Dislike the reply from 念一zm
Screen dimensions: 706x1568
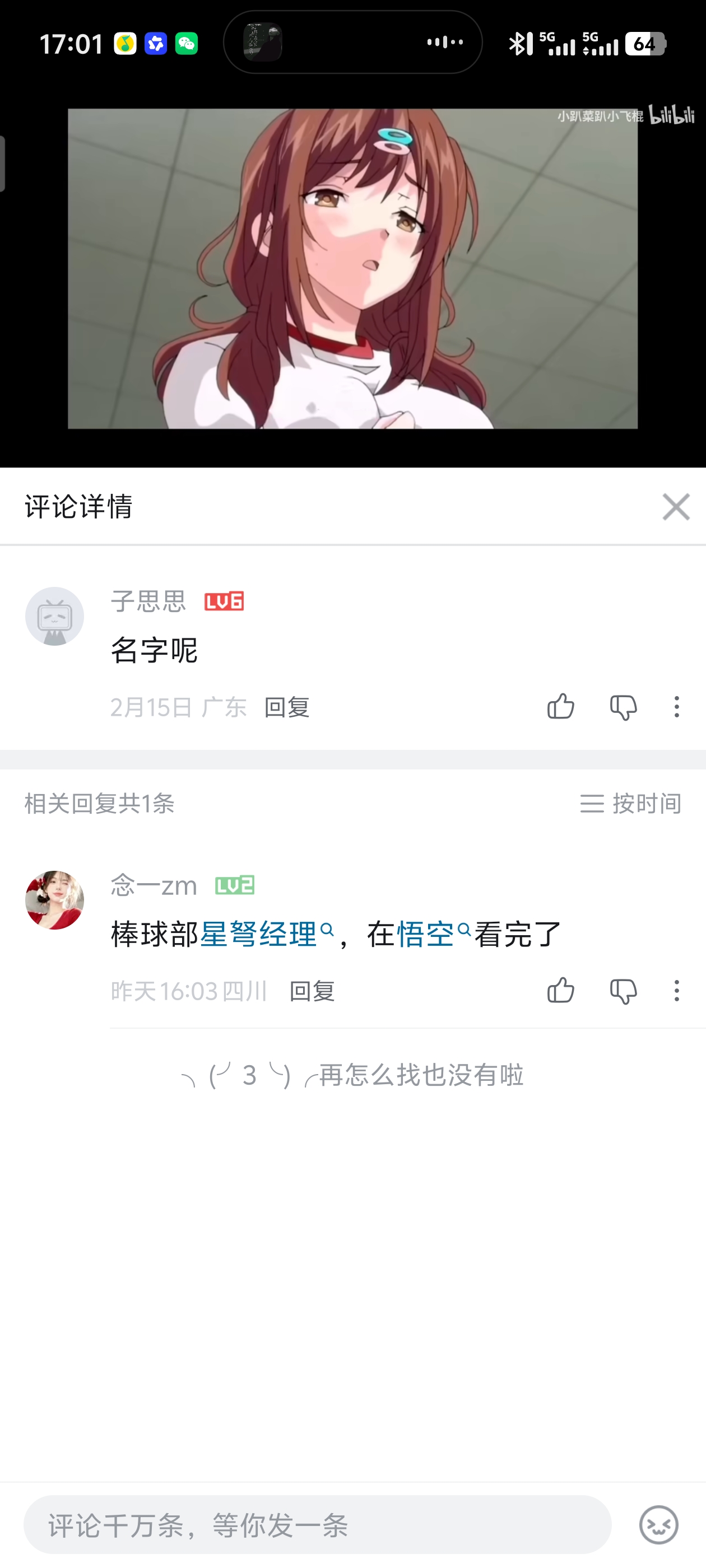click(x=623, y=990)
